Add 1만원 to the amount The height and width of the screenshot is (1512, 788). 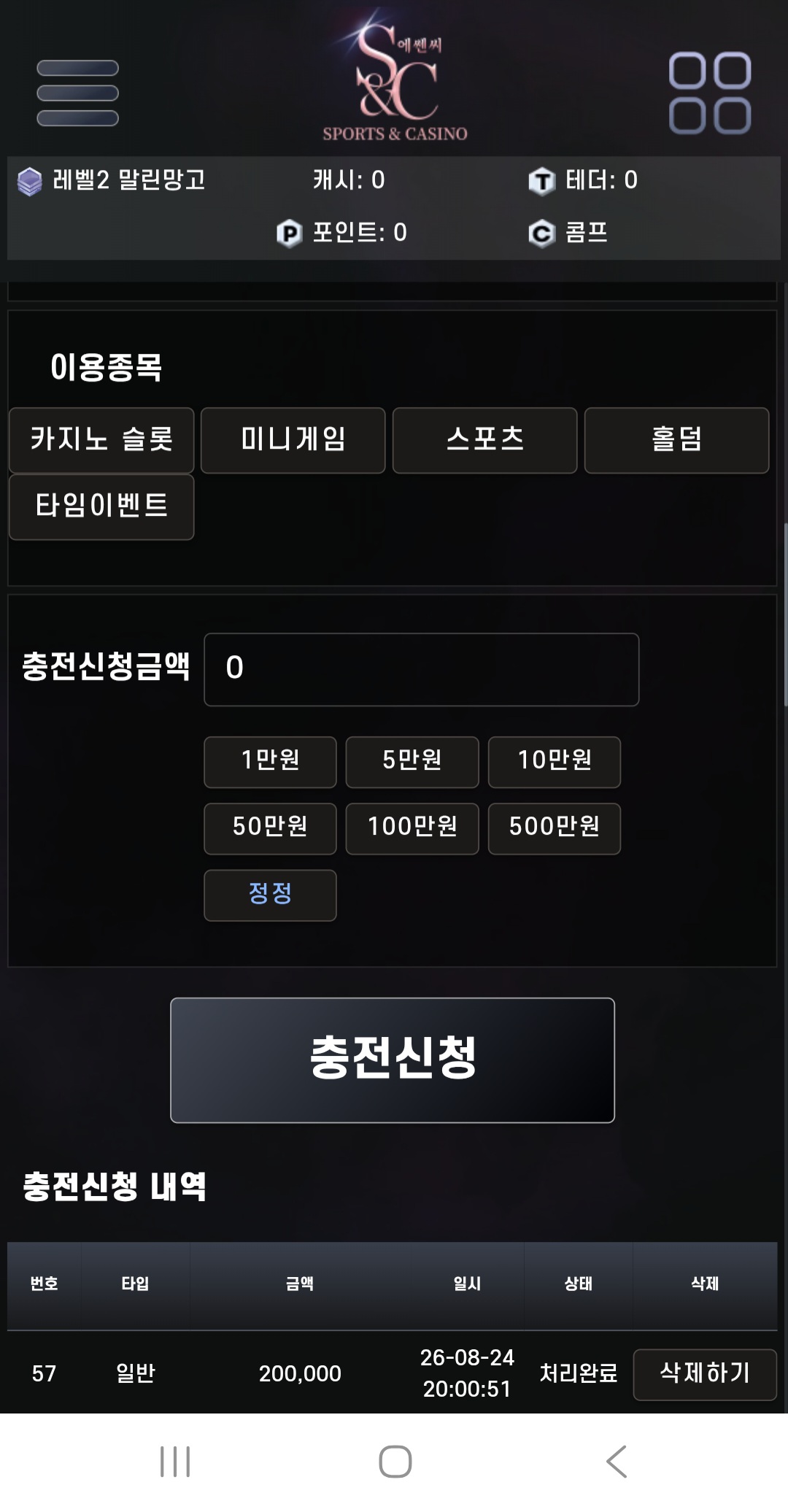(270, 762)
